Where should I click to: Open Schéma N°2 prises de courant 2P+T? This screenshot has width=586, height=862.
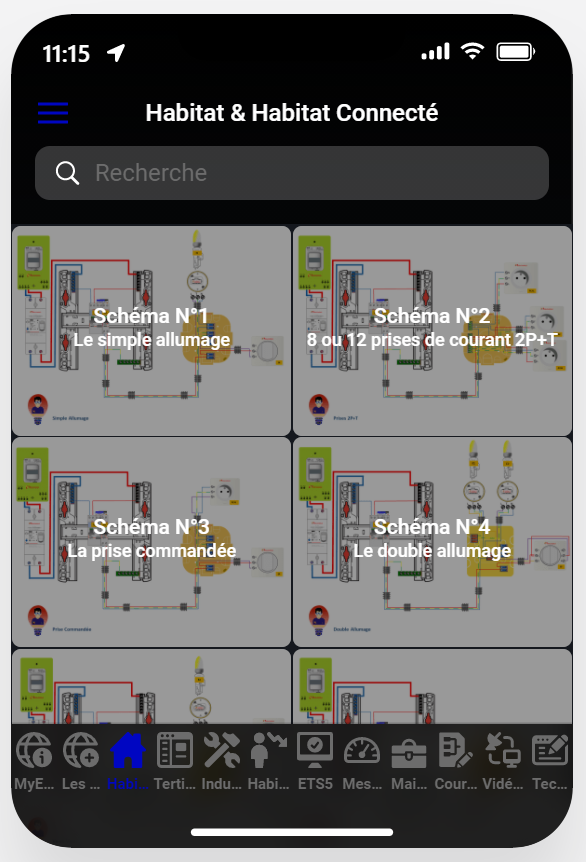point(432,331)
